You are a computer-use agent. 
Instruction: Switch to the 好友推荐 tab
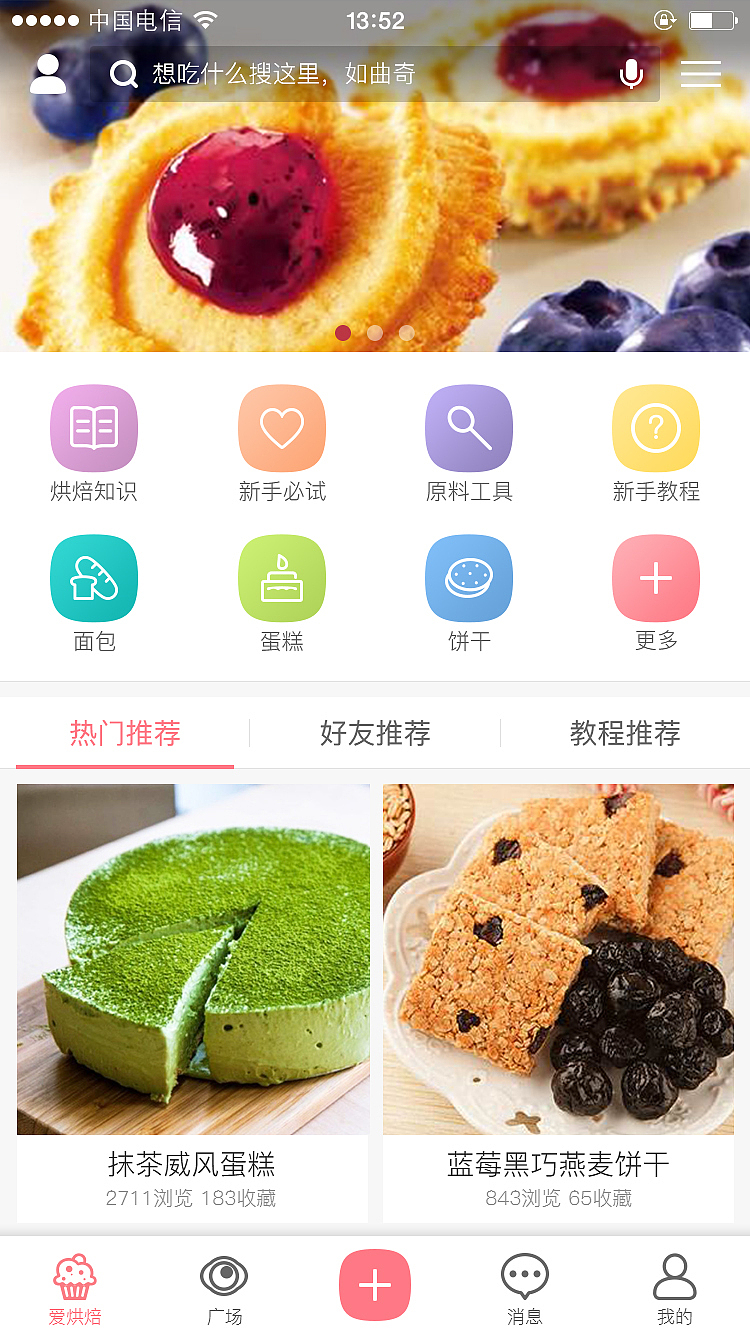click(374, 733)
